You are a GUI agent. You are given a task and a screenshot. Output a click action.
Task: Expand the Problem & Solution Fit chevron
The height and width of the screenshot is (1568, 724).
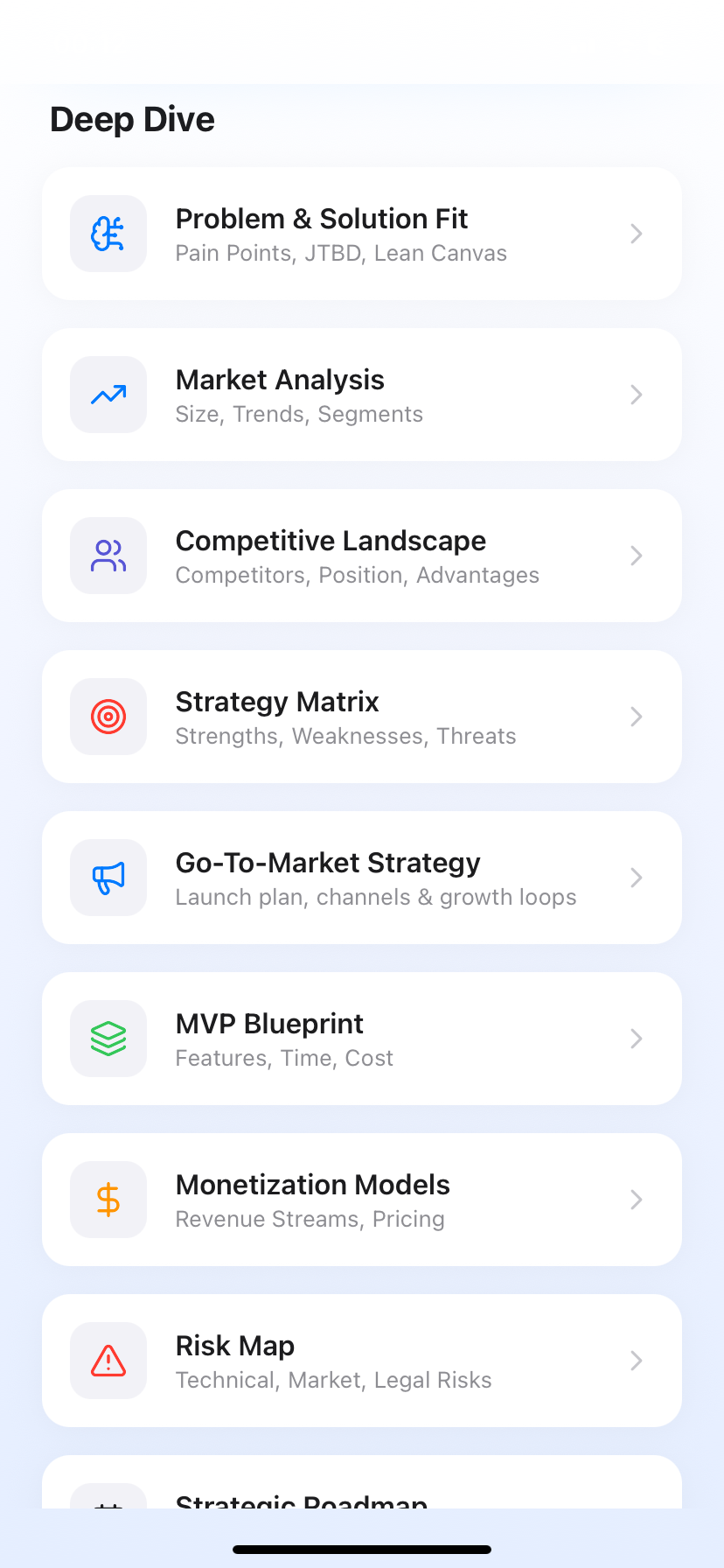(x=636, y=234)
